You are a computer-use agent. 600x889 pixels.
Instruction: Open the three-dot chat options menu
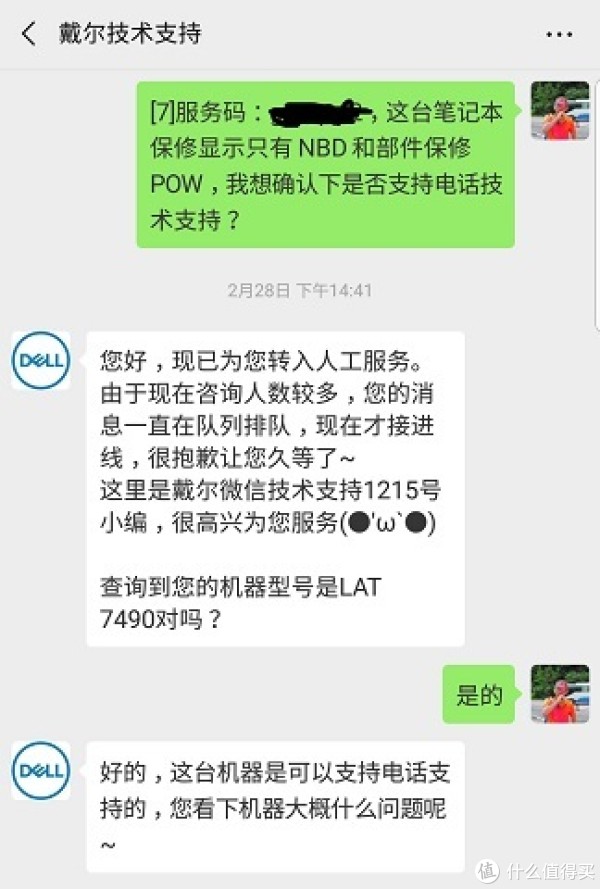[x=559, y=34]
